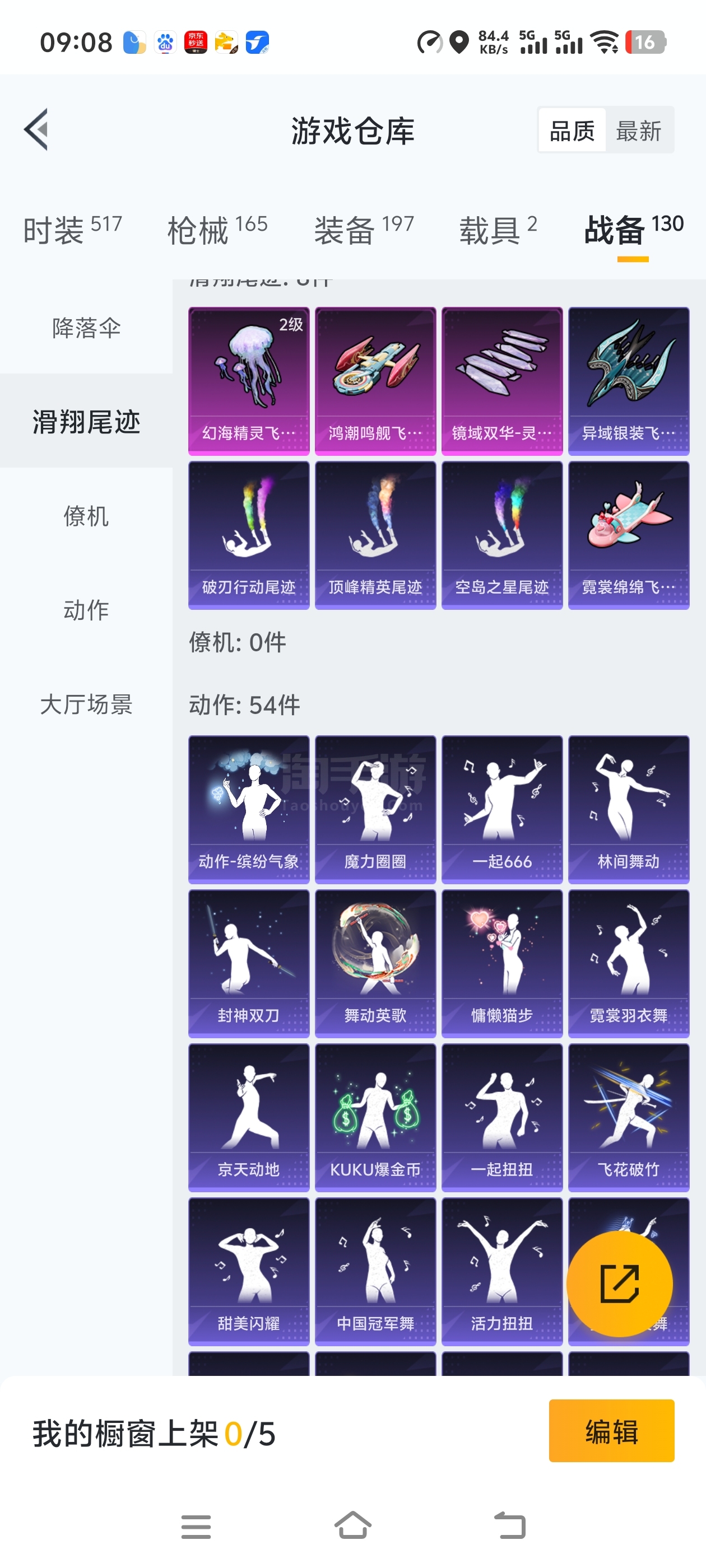Screen dimensions: 706x1568
Task: Go back using the top-left arrow
Action: 36,129
